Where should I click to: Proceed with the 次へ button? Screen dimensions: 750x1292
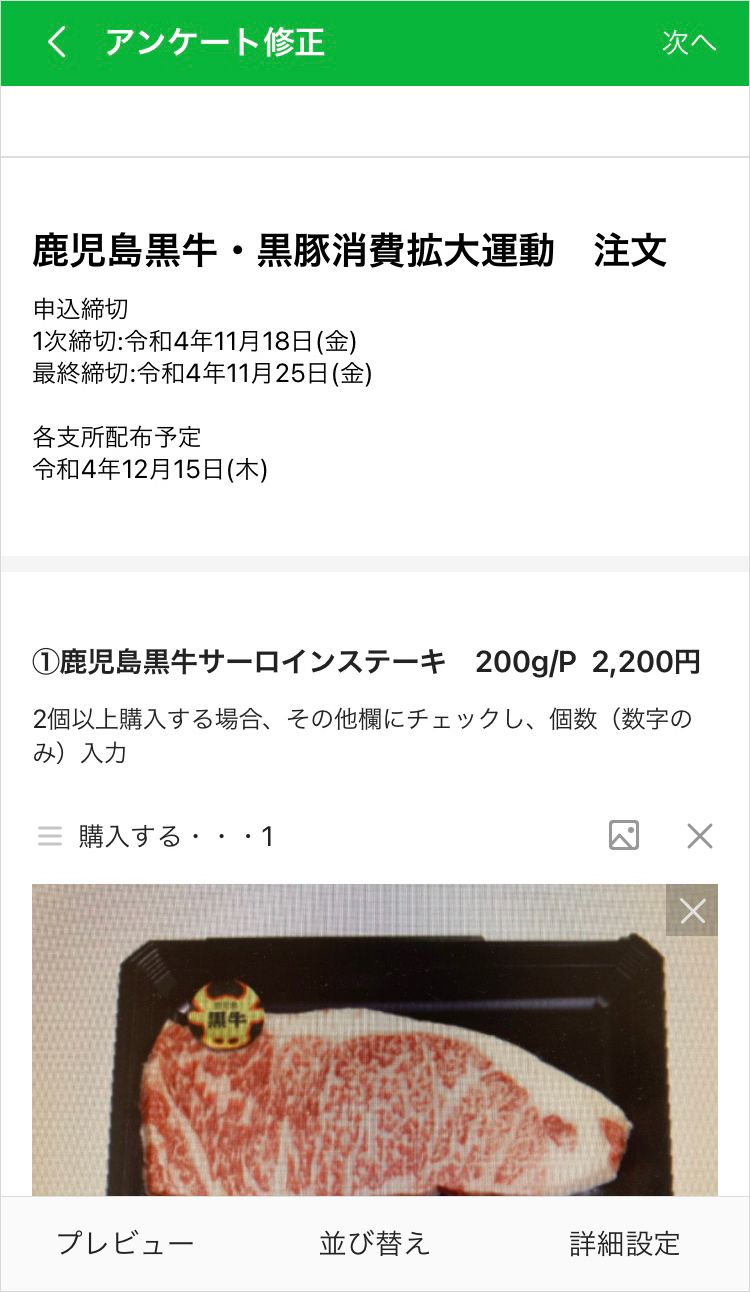point(689,43)
